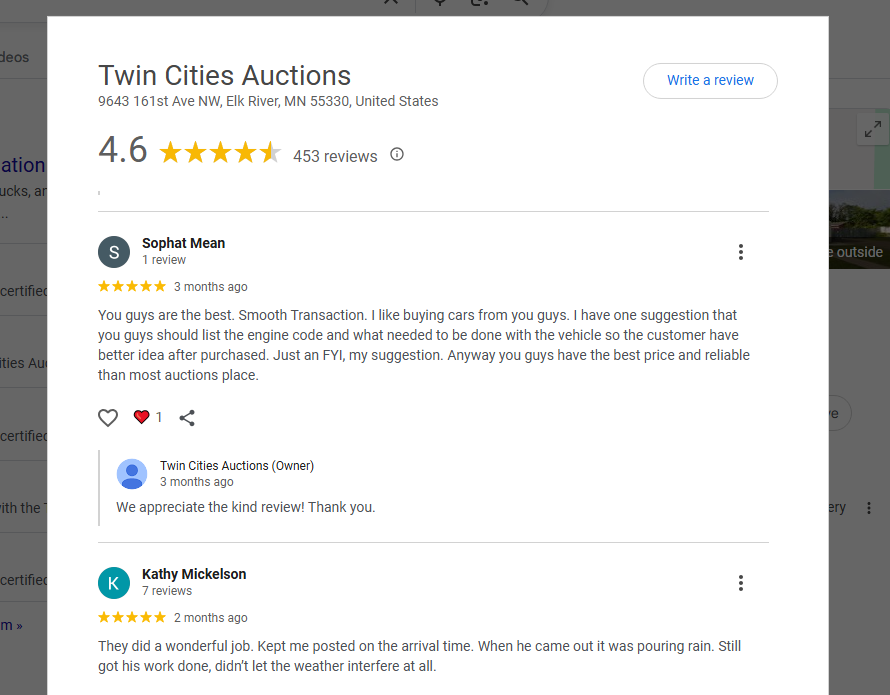The width and height of the screenshot is (890, 695).
Task: Open the info icon beside 453 reviews
Action: pos(397,155)
